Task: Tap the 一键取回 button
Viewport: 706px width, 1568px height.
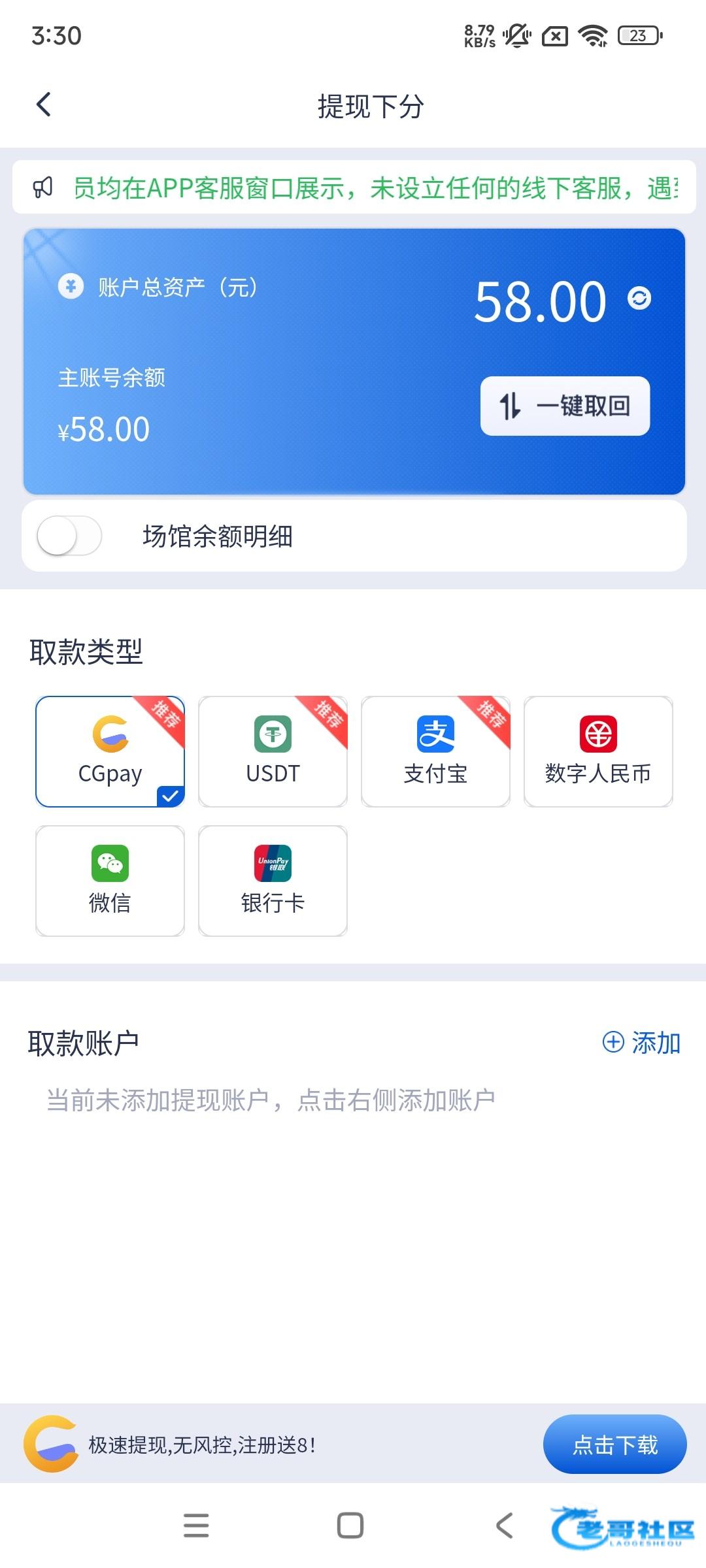Action: tap(565, 406)
